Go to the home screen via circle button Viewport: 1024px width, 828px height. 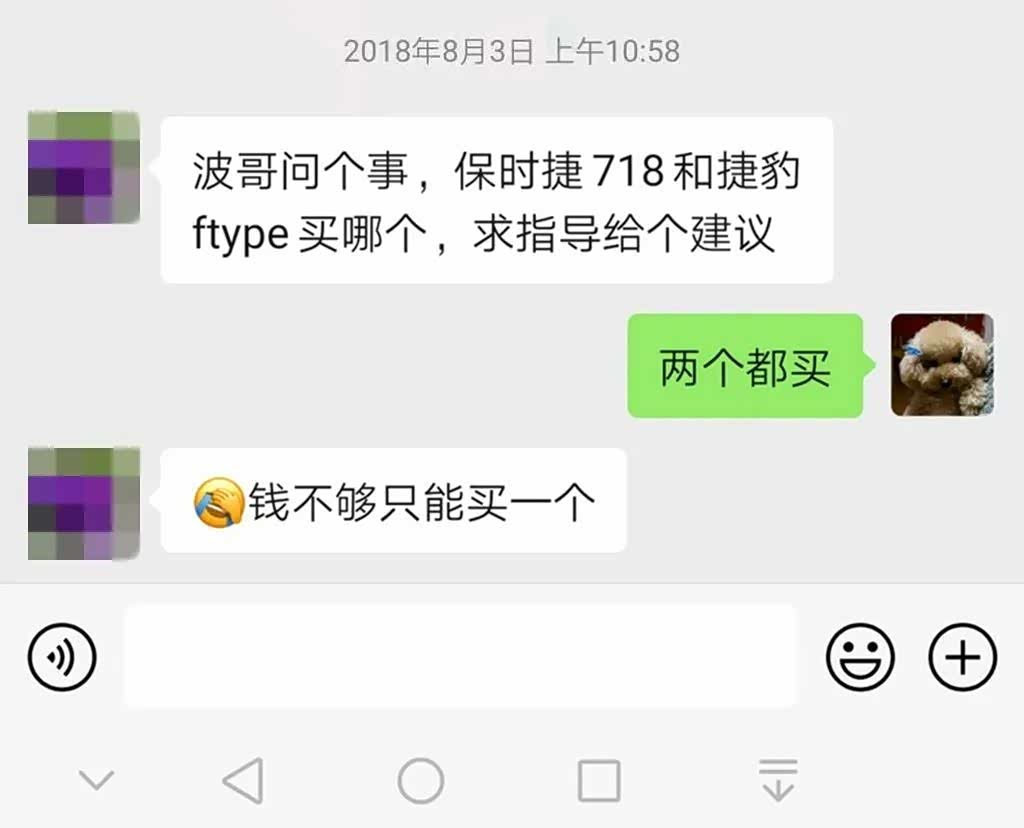pyautogui.click(x=420, y=780)
